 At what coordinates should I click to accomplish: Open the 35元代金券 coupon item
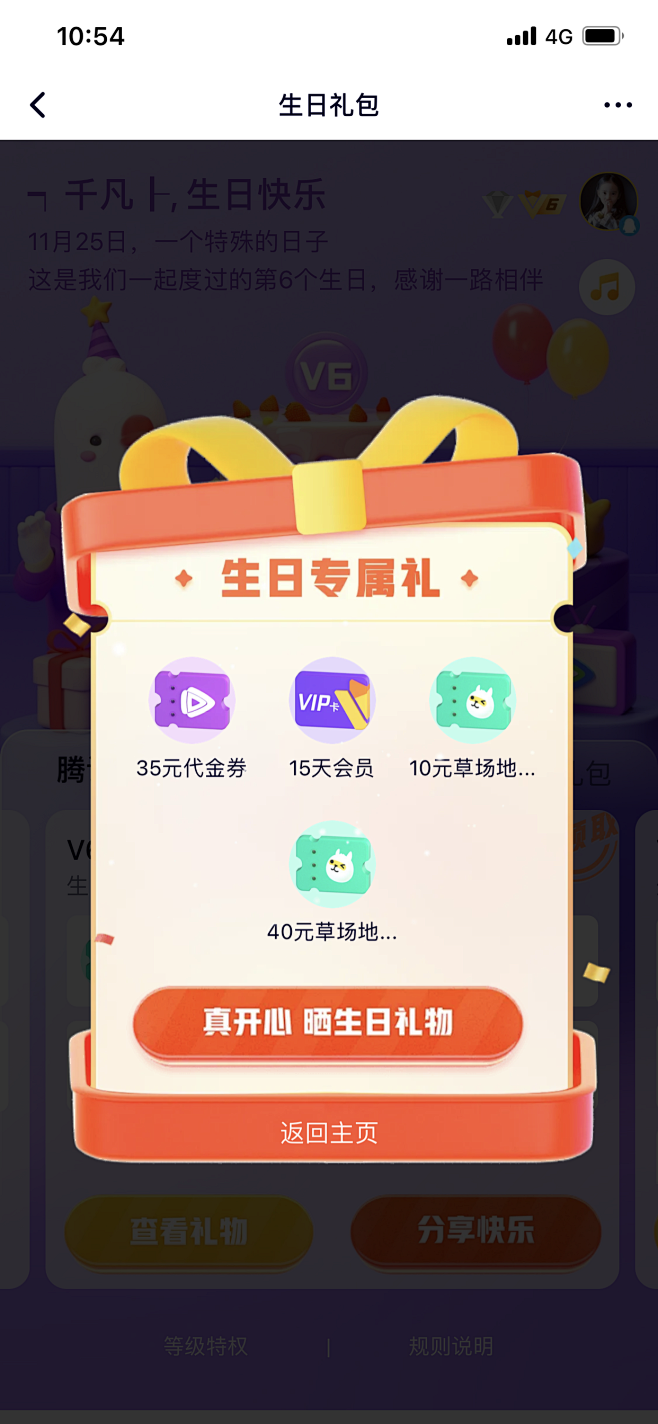(191, 720)
